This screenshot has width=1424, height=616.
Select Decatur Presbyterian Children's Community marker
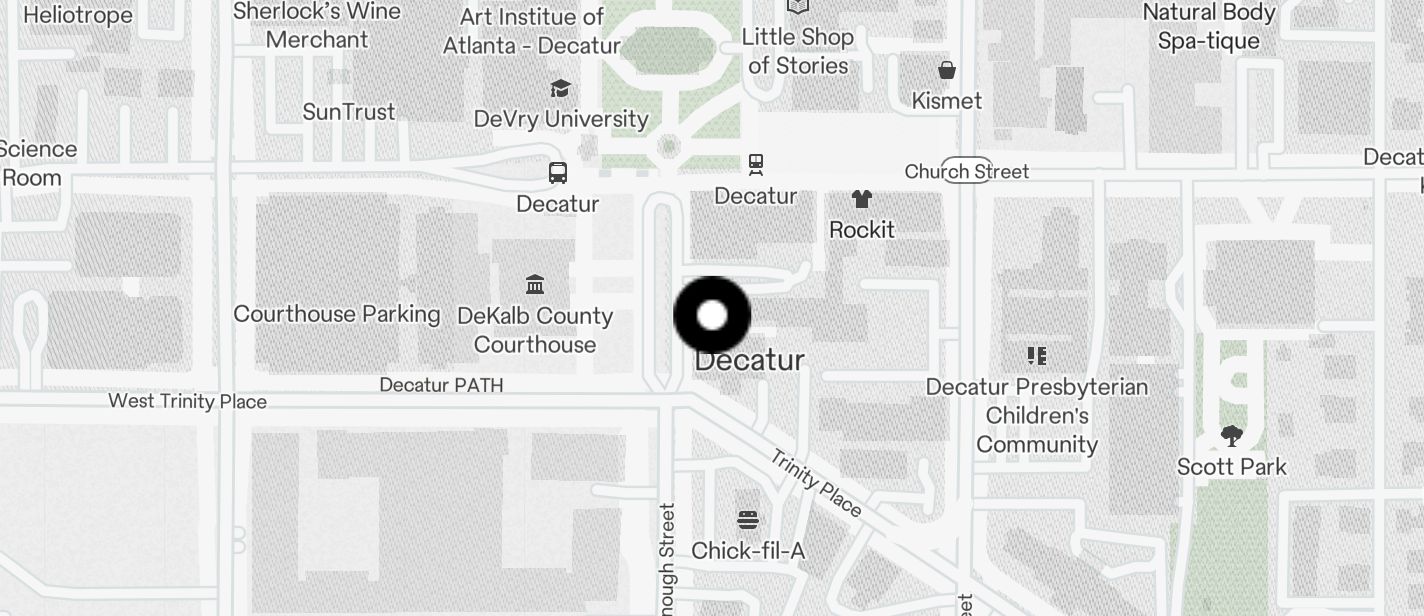point(1037,356)
